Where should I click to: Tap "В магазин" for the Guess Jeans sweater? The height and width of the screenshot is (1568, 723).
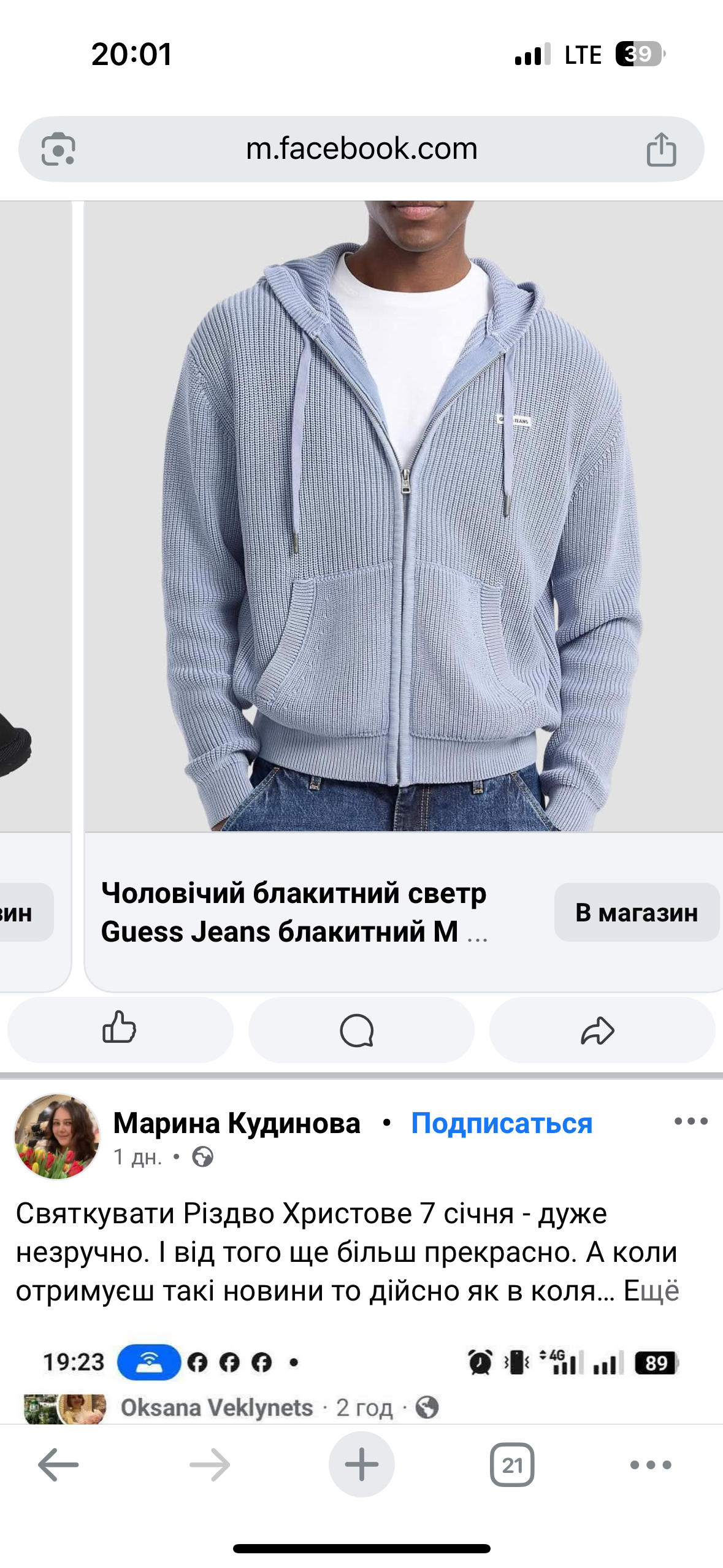pos(637,912)
